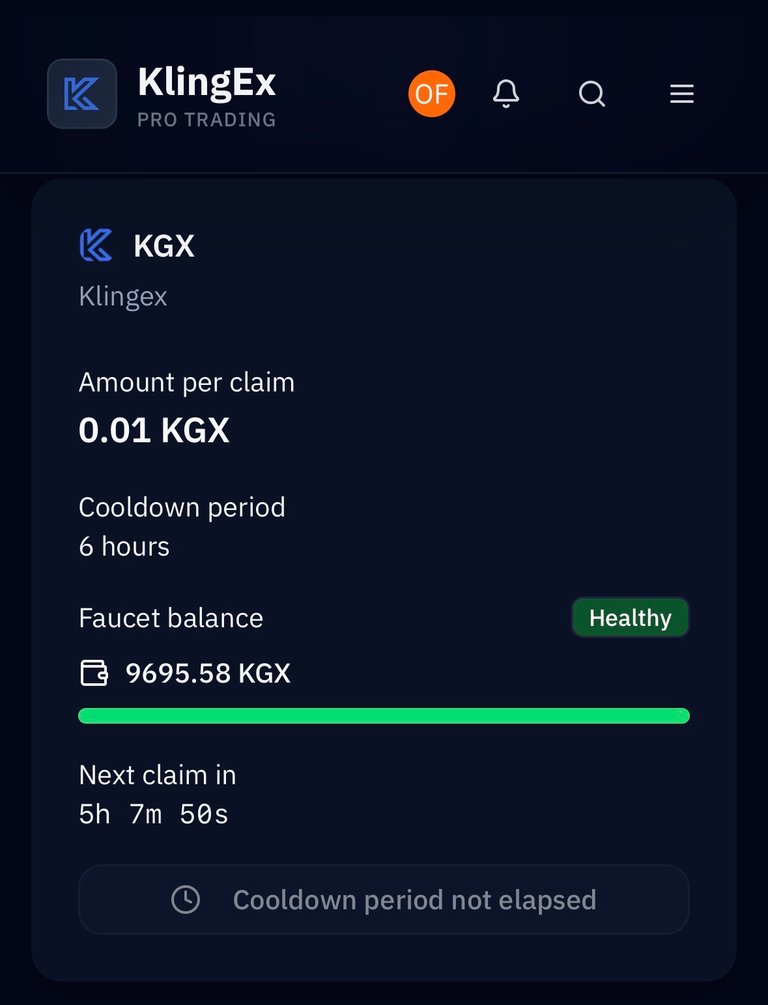Tap the KlingEx logo to go home
This screenshot has width=768, height=1005.
coord(82,94)
